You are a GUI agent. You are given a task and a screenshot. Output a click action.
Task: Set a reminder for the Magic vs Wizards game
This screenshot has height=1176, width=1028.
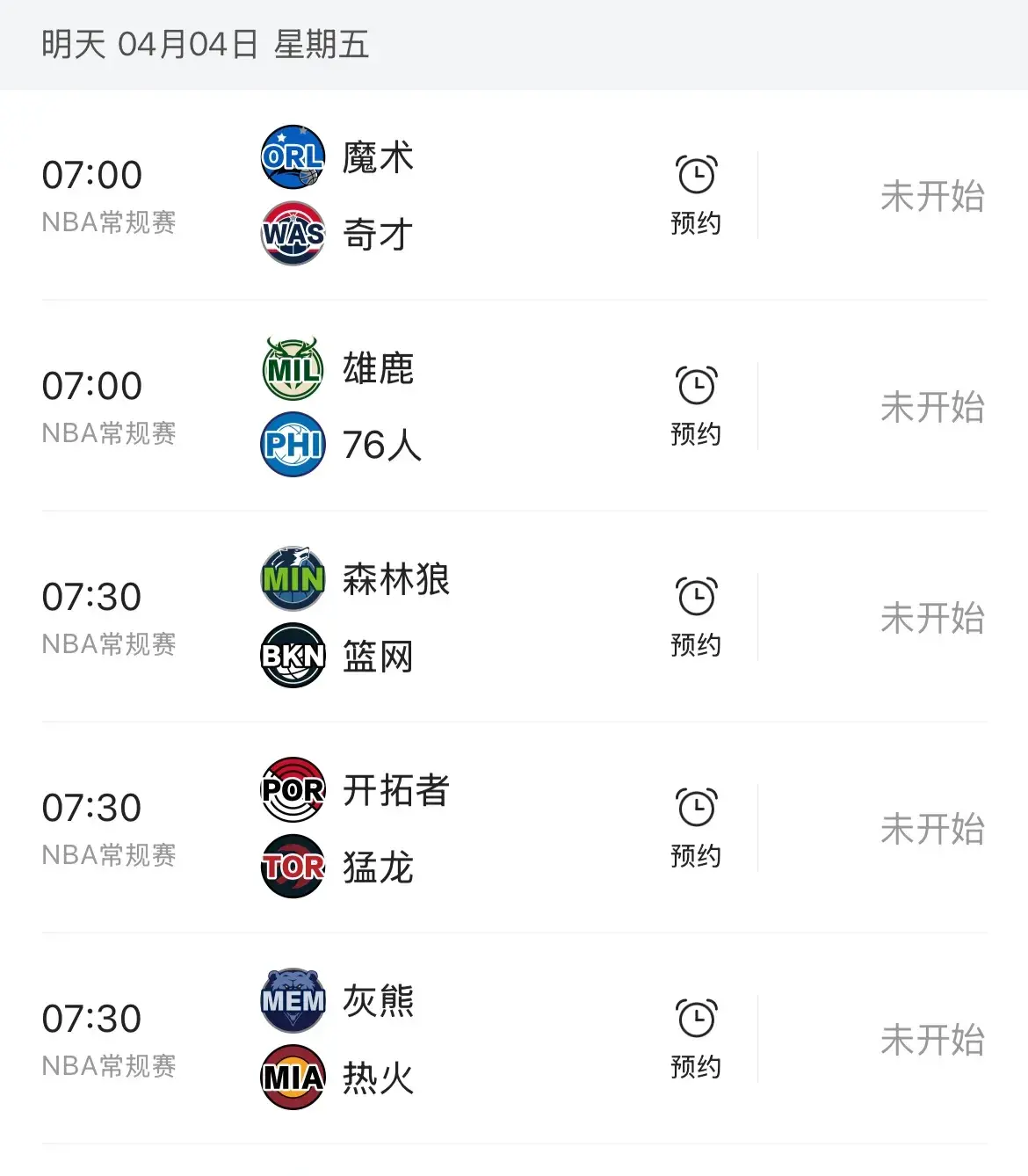pos(696,194)
